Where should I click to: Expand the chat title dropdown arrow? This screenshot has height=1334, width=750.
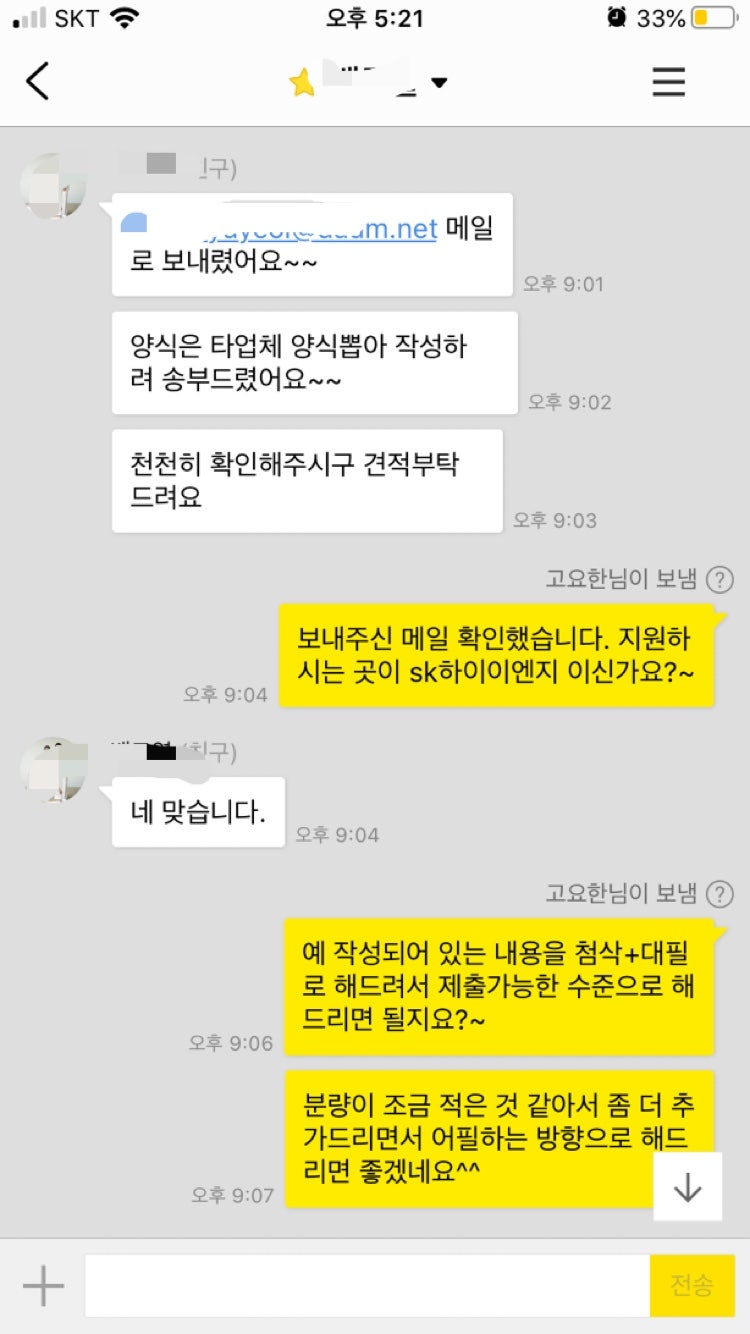(438, 82)
